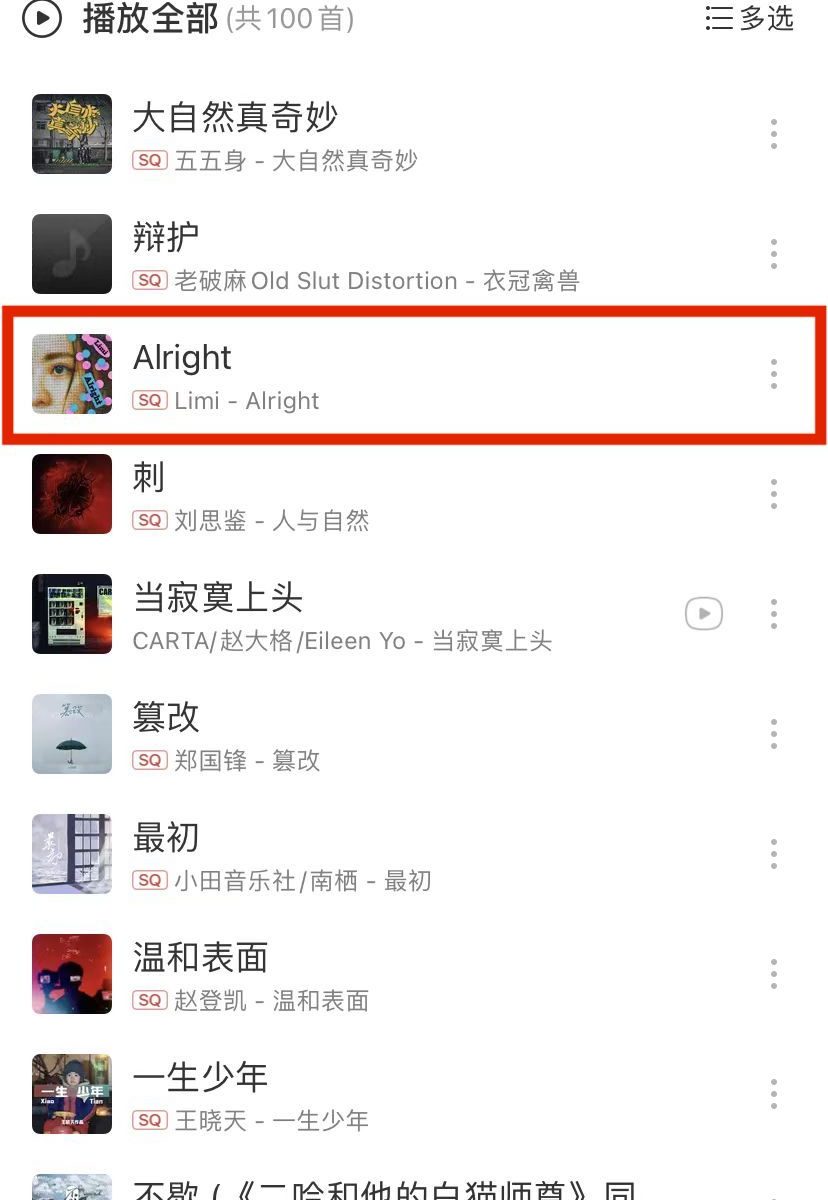Open more options for 最初
Viewport: 828px width, 1200px height.
(x=773, y=854)
